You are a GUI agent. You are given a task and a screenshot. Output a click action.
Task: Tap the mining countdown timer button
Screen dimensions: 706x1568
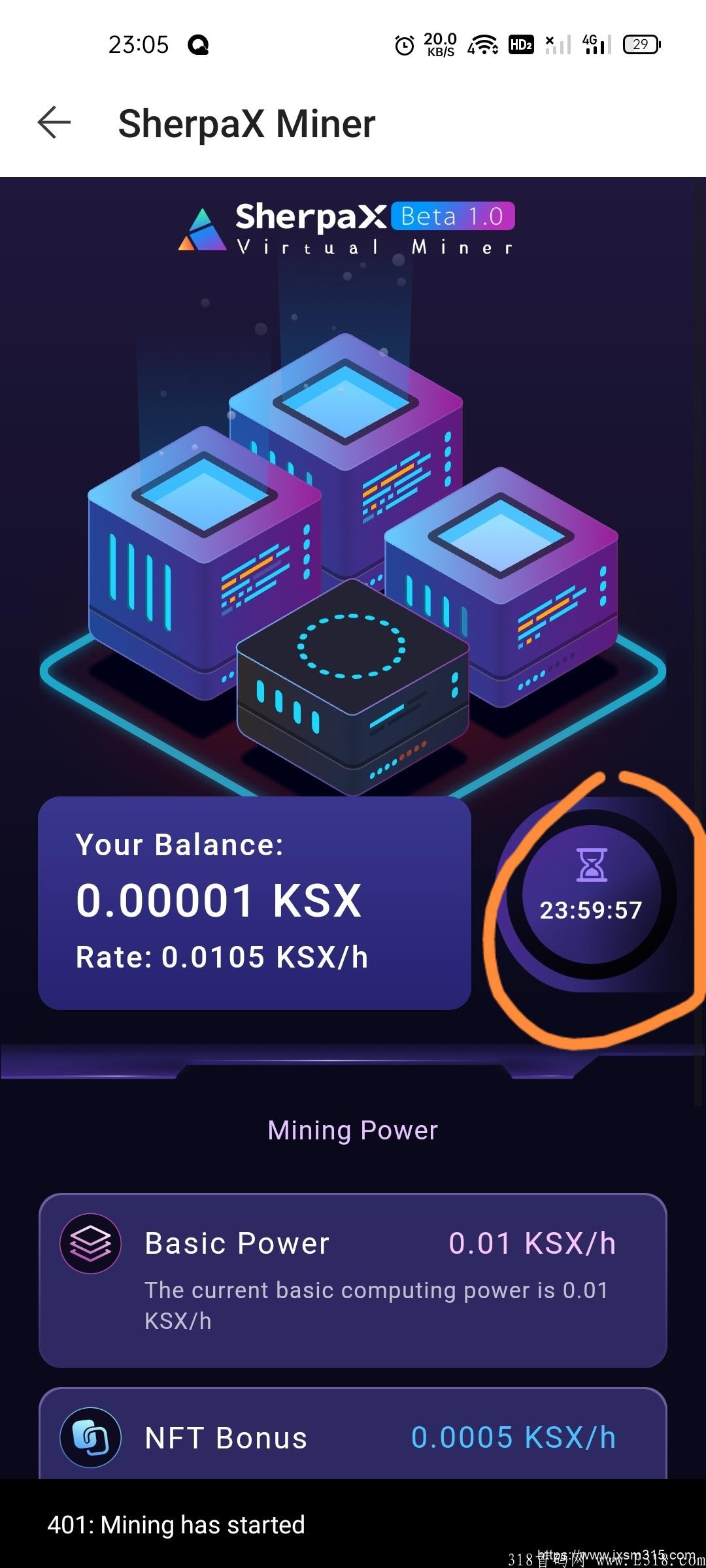click(x=591, y=894)
